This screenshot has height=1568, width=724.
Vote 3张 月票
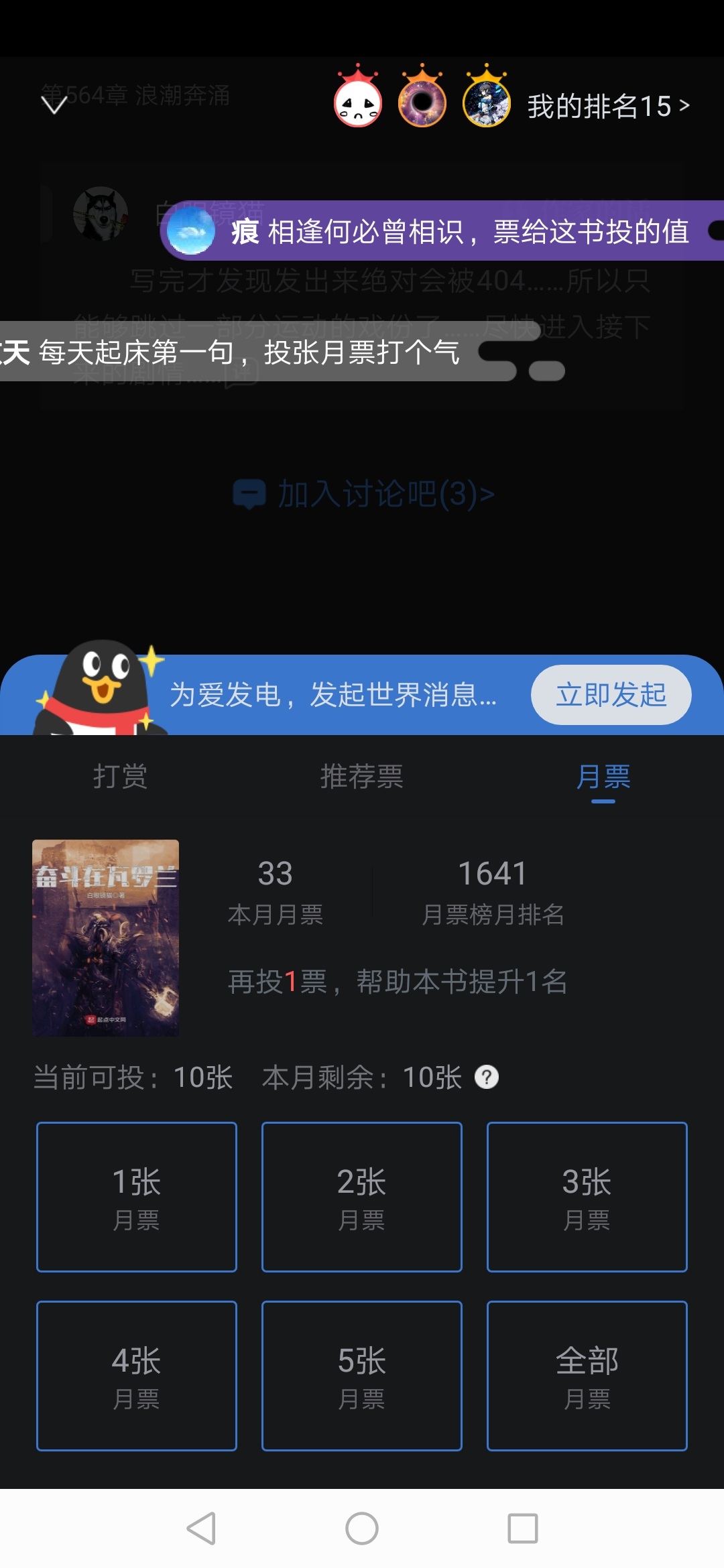[587, 1197]
